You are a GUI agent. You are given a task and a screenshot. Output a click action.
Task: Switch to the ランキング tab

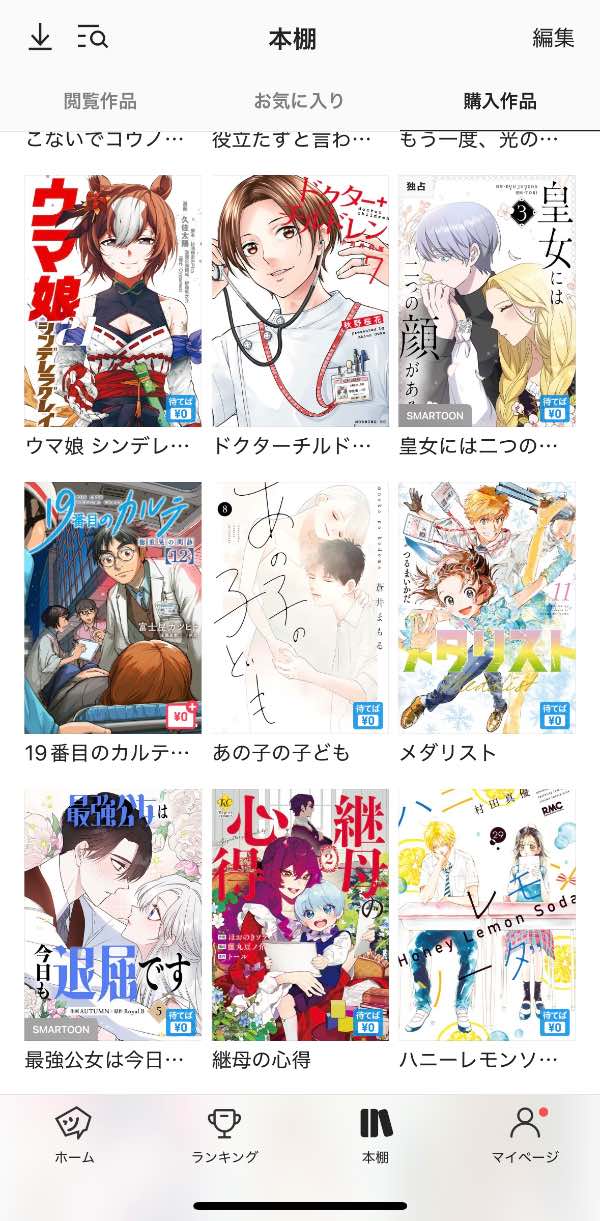pos(225,1135)
